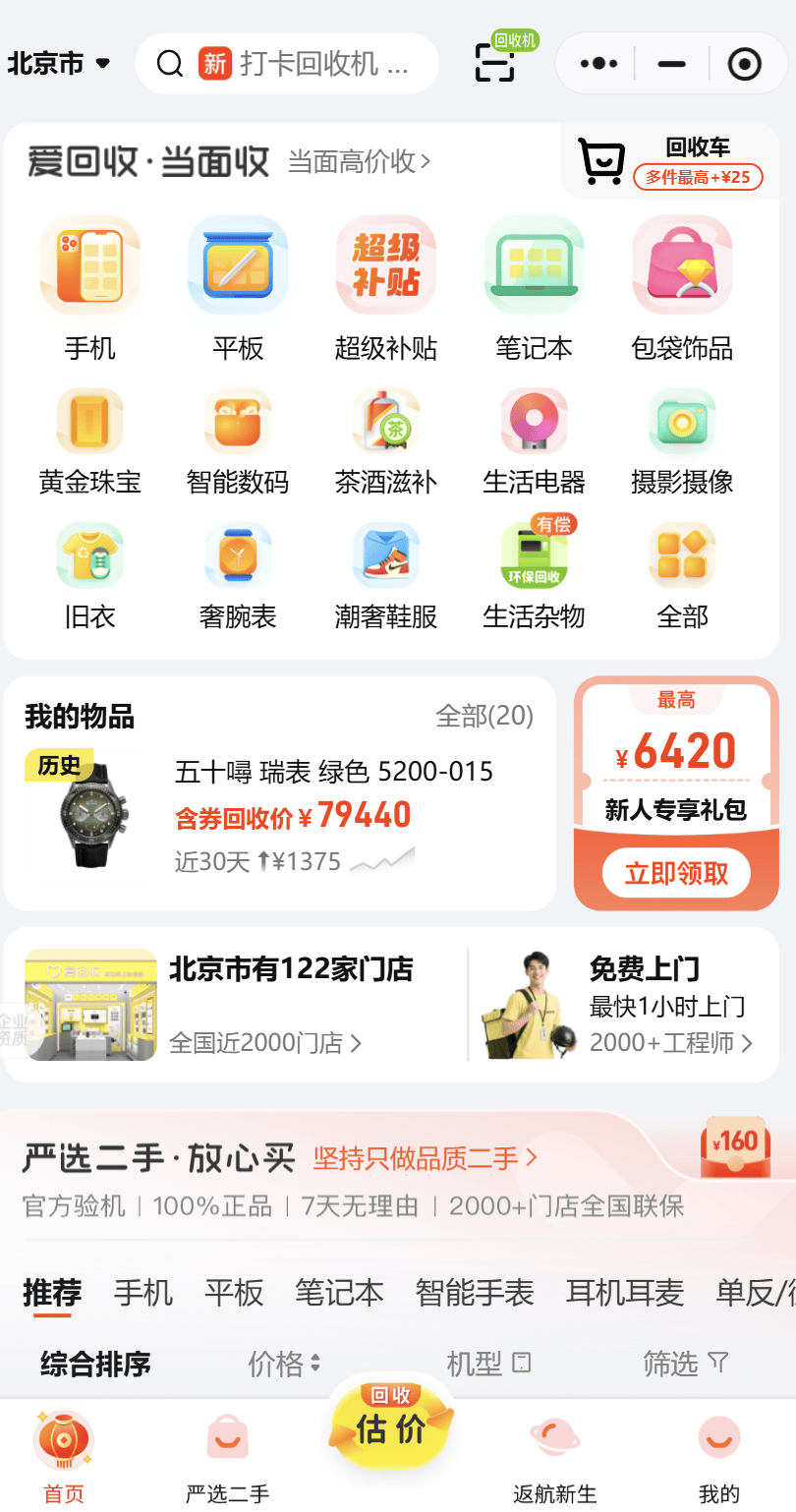Sort listings by 价格
The image size is (796, 1512).
[284, 1364]
